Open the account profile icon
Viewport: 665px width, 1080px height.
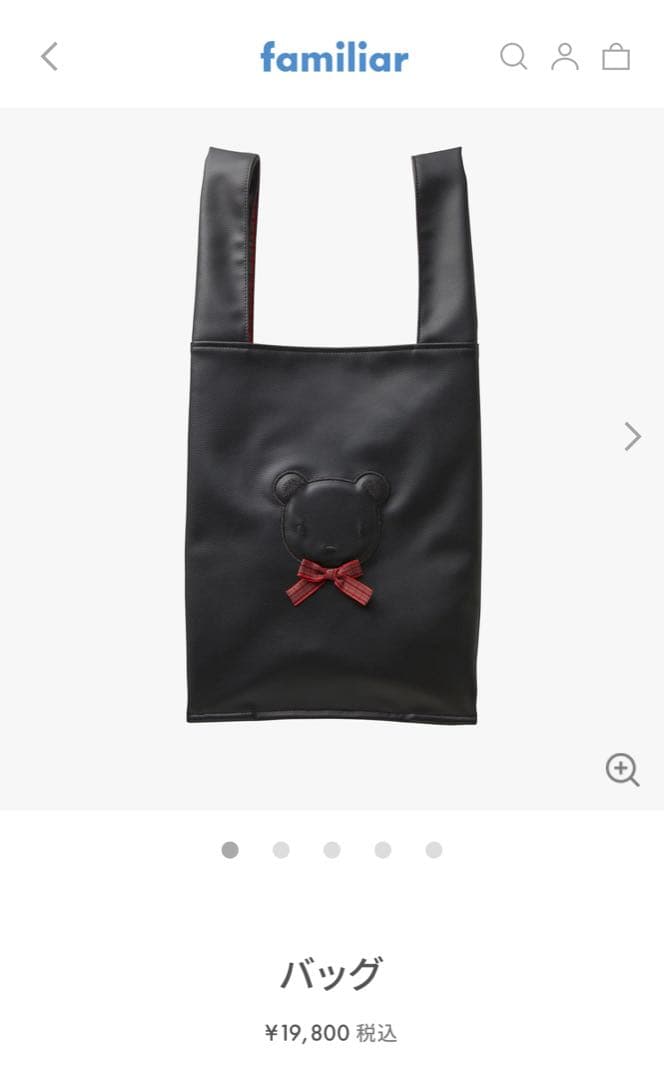click(x=565, y=57)
